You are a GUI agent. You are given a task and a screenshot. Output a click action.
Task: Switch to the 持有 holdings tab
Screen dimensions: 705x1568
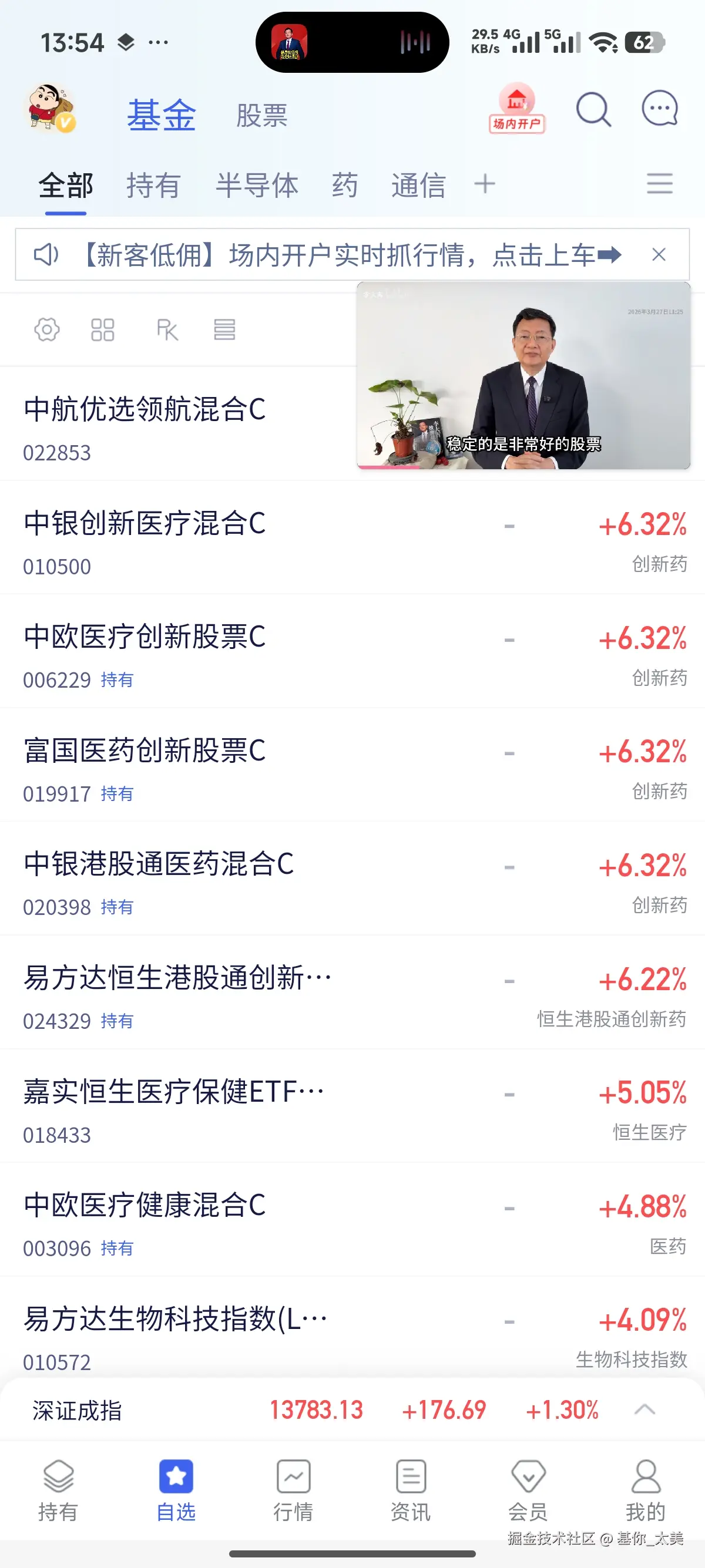pos(154,185)
